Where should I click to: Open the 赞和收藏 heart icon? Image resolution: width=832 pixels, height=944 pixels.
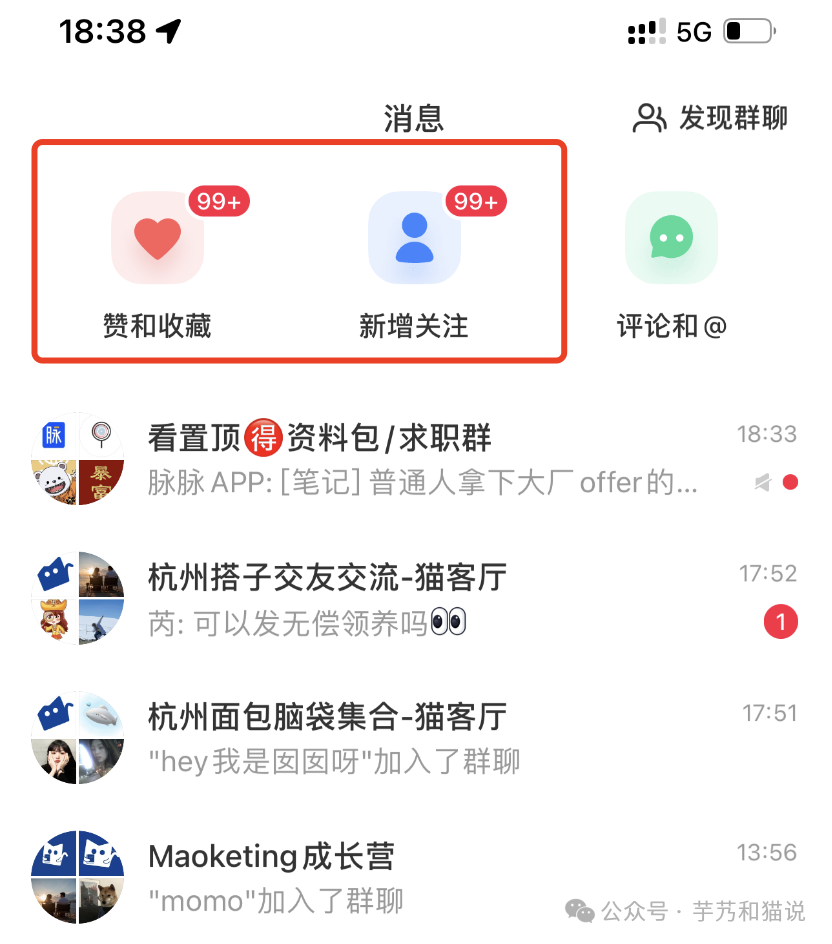tap(157, 237)
